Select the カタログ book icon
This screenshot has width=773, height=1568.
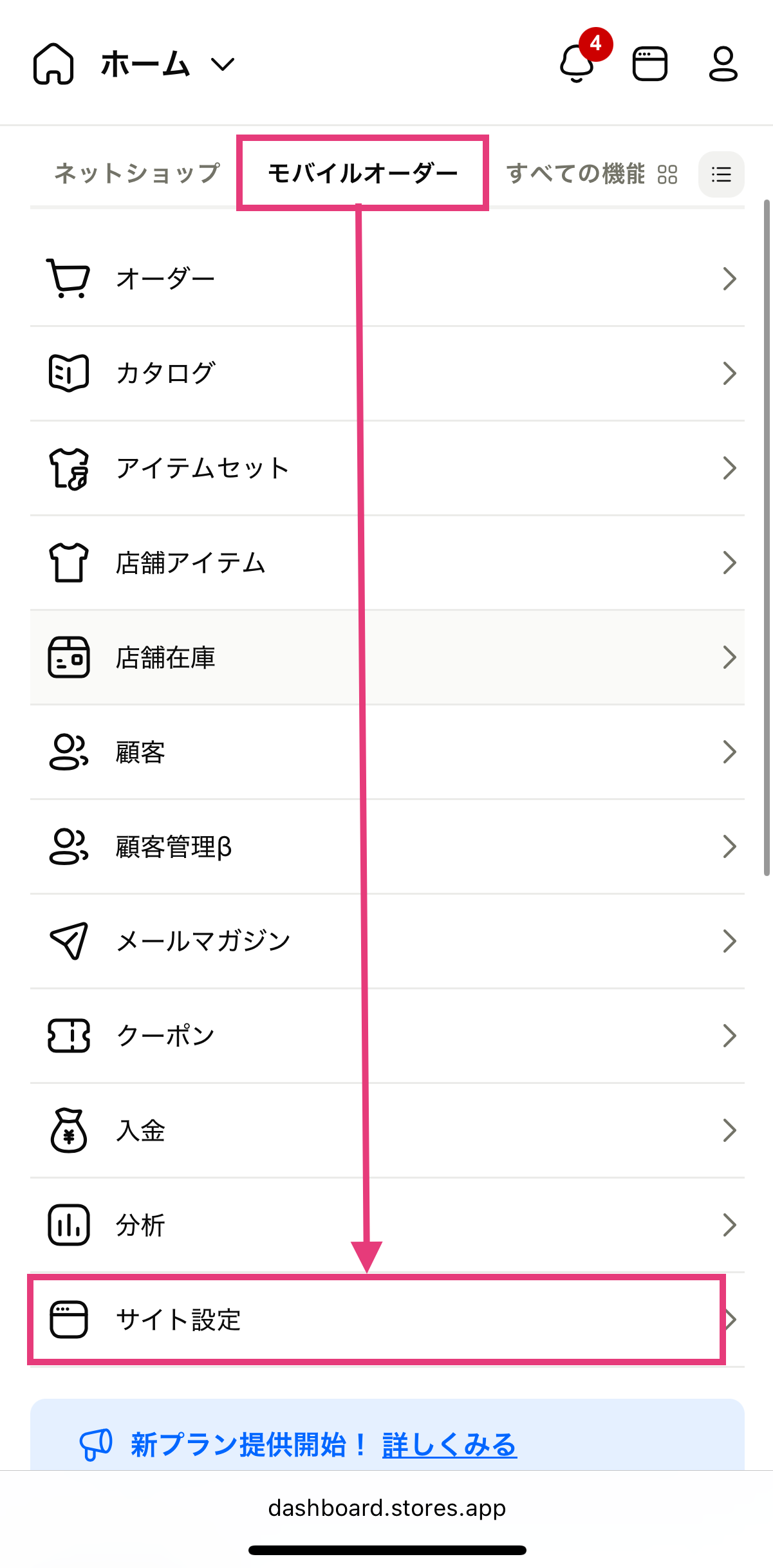68,372
